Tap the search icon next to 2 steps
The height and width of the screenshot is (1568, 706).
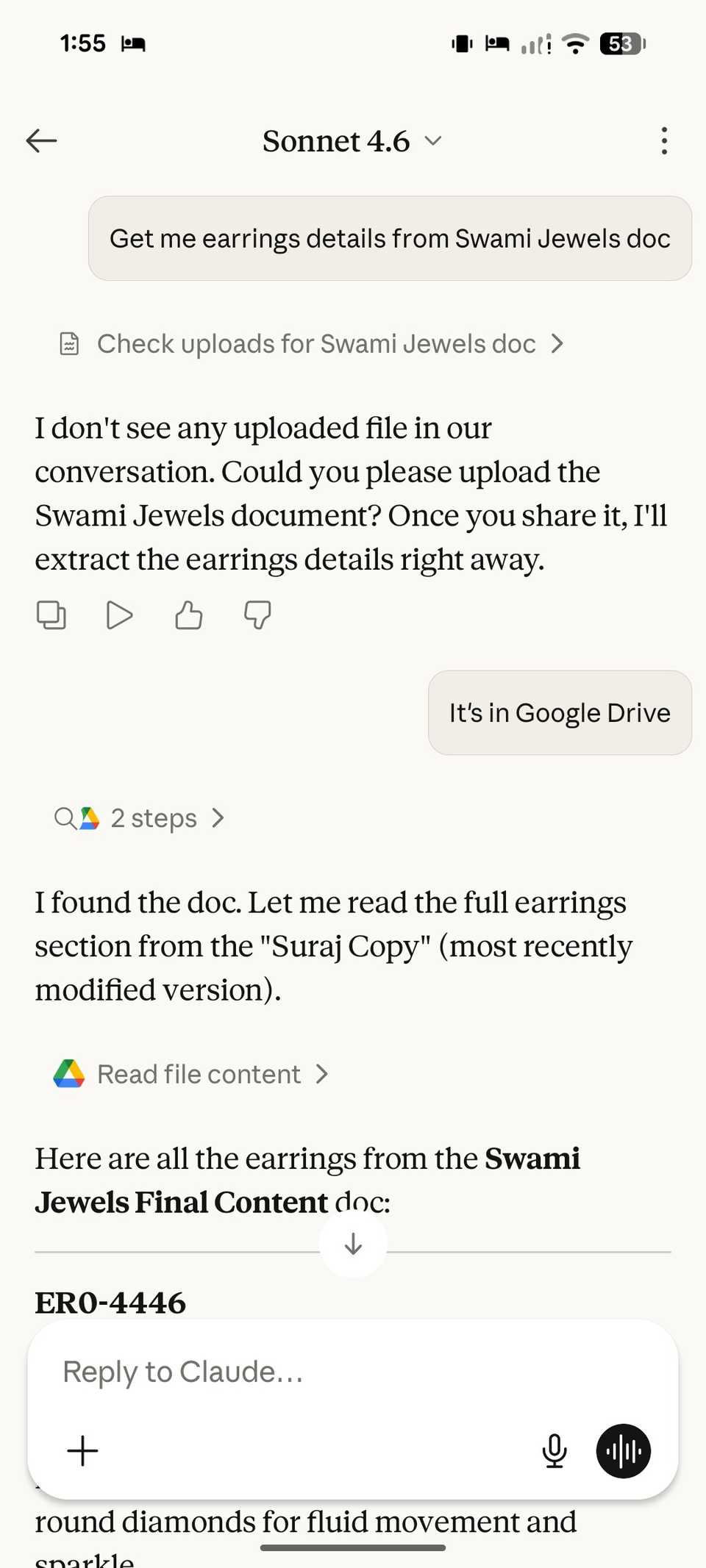point(65,817)
